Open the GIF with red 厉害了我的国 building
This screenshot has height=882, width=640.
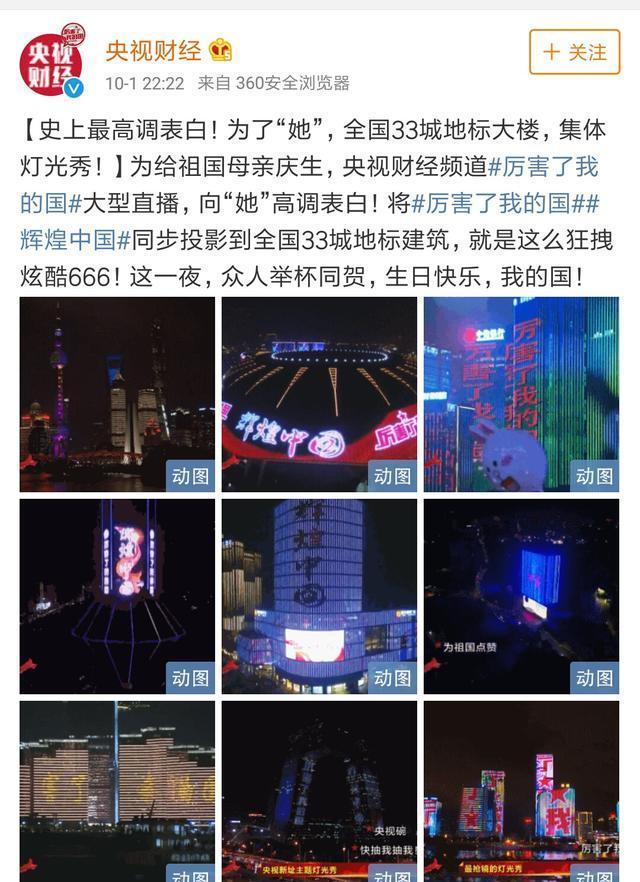click(x=521, y=393)
